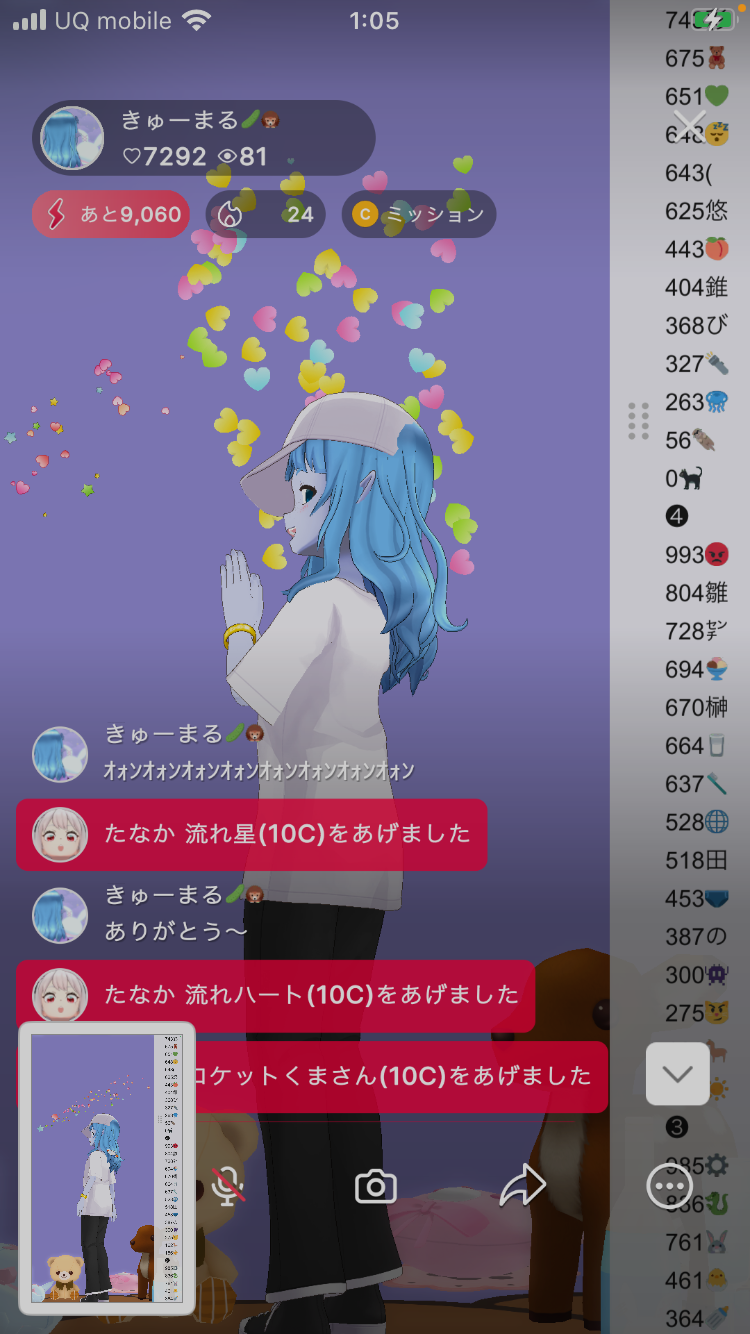Close the live stream with X
Viewport: 750px width, 1334px height.
coord(690,125)
